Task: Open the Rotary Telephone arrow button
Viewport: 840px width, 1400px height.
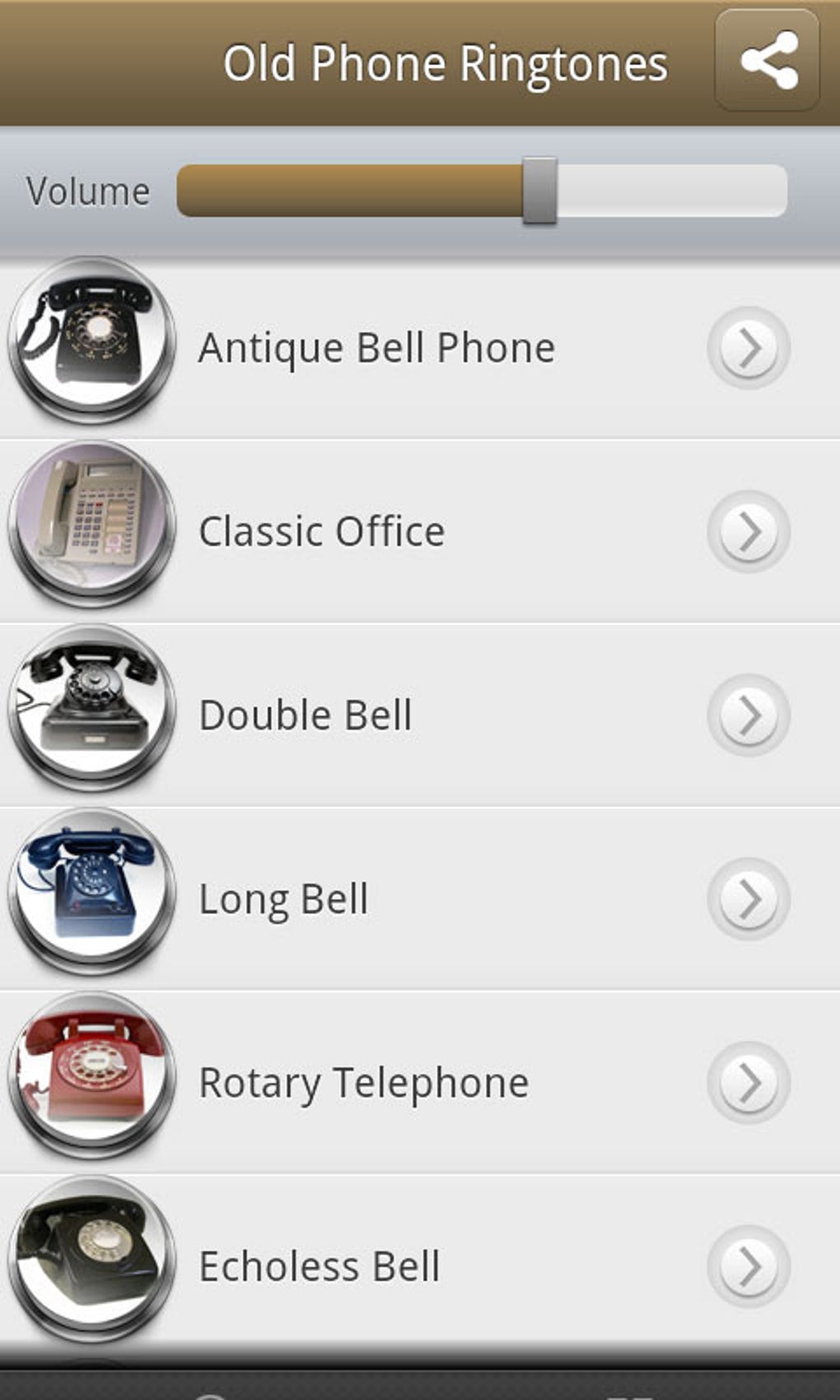Action: pos(749,1082)
